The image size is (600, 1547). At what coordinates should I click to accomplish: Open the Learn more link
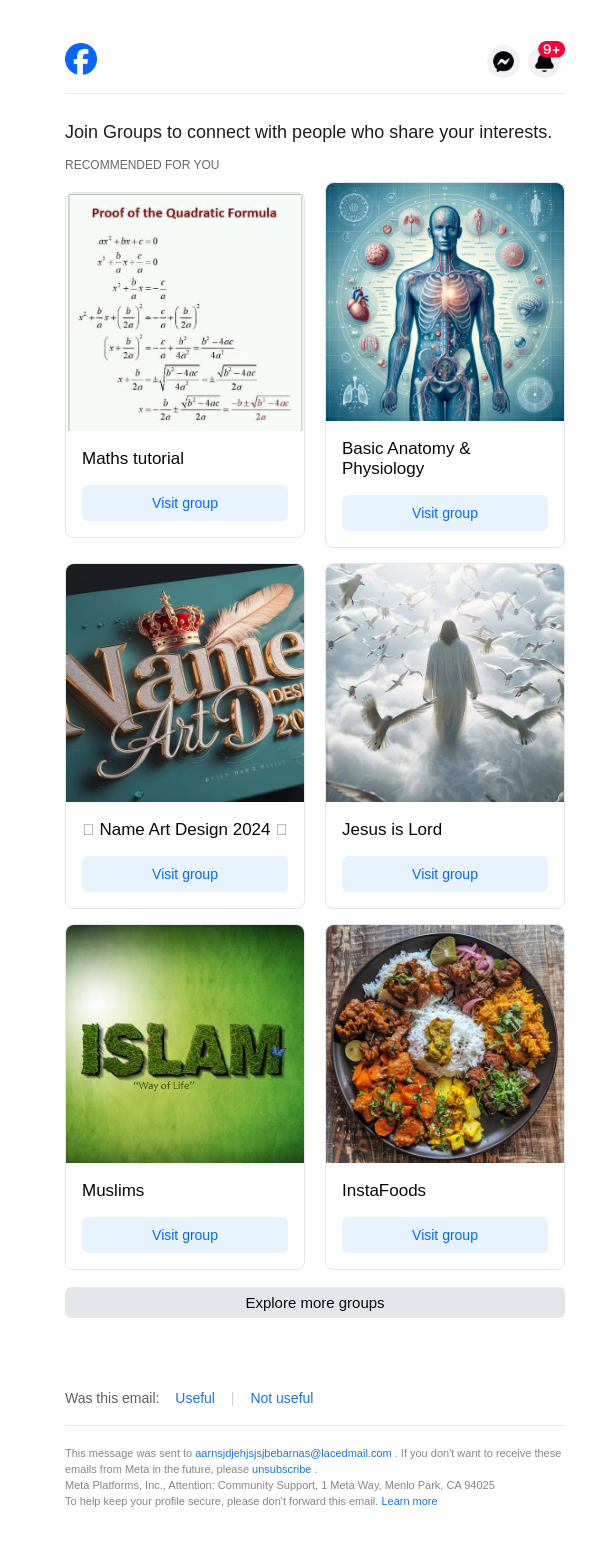tap(409, 1501)
